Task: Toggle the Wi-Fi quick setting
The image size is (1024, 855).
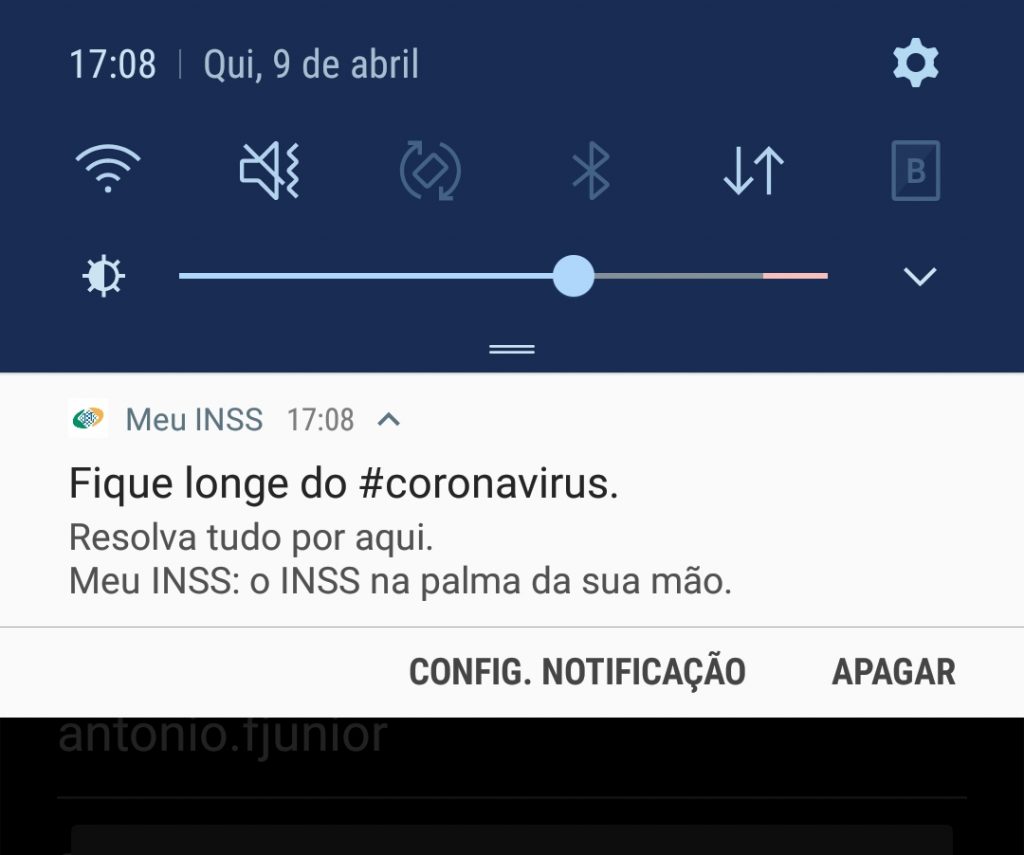Action: (x=108, y=169)
